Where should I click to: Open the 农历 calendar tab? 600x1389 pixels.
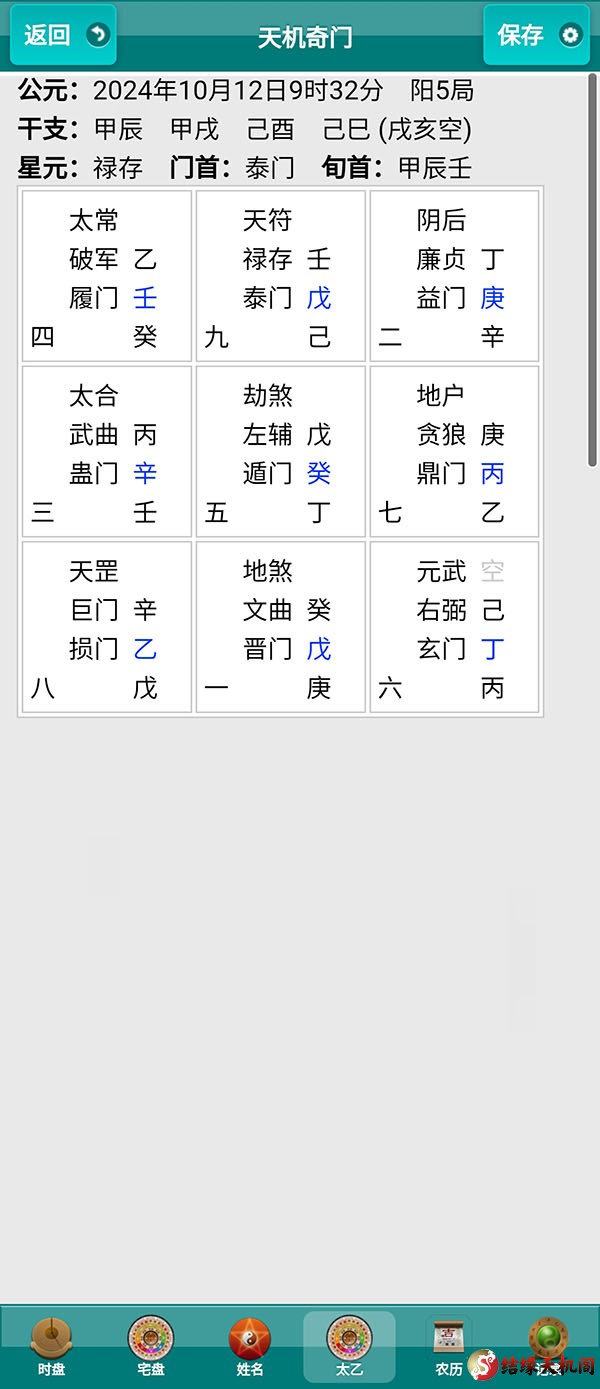[x=449, y=1346]
